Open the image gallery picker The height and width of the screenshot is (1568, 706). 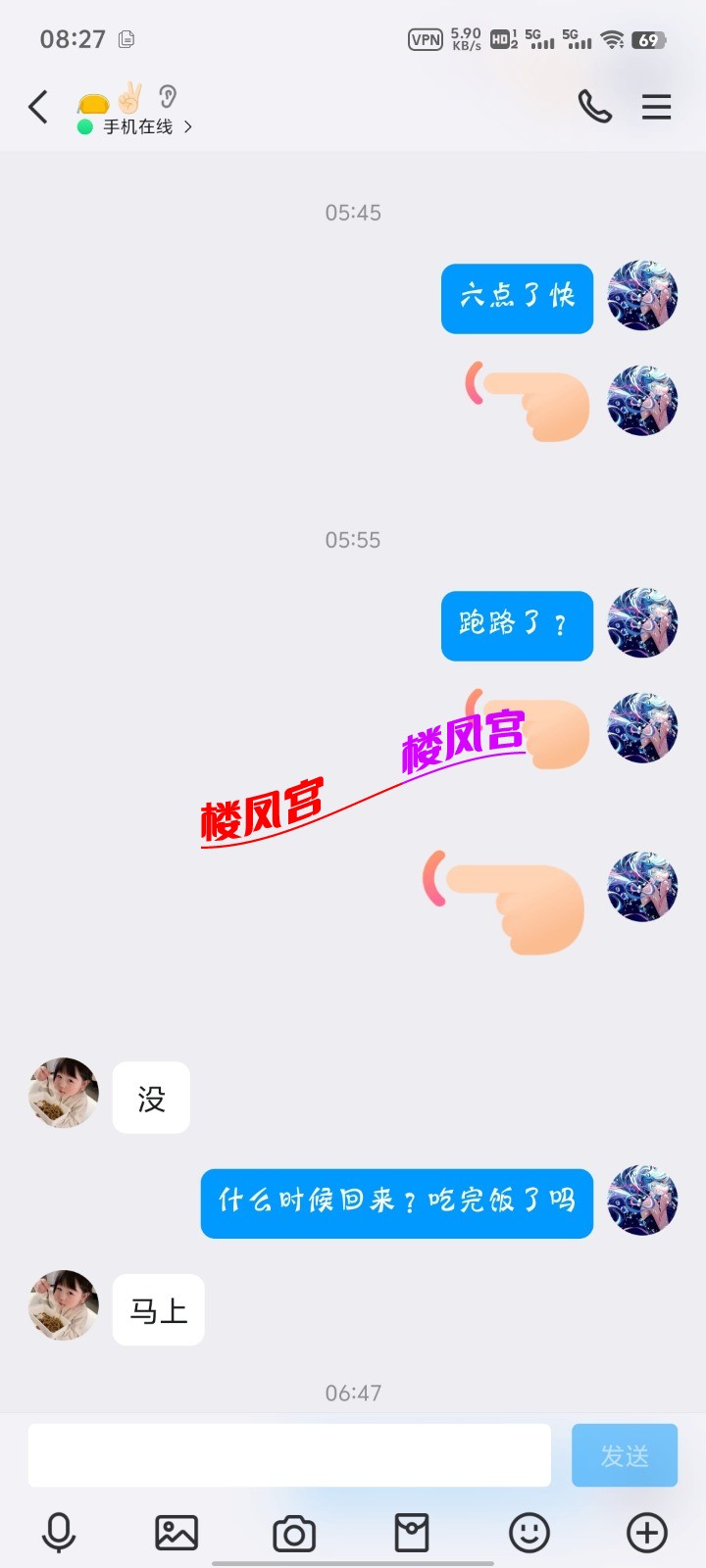tap(176, 1533)
